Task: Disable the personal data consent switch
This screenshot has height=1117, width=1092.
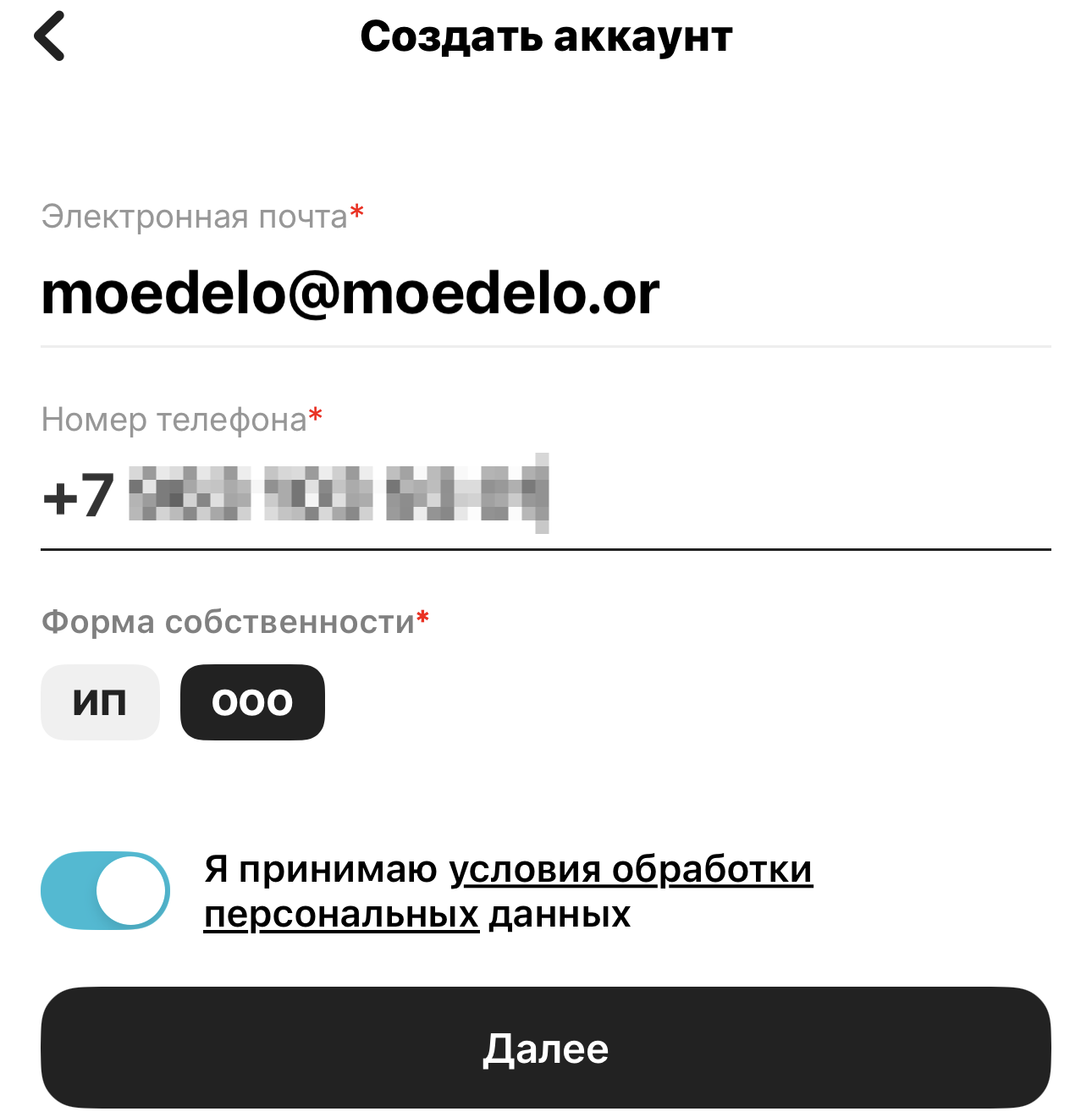Action: [x=105, y=890]
